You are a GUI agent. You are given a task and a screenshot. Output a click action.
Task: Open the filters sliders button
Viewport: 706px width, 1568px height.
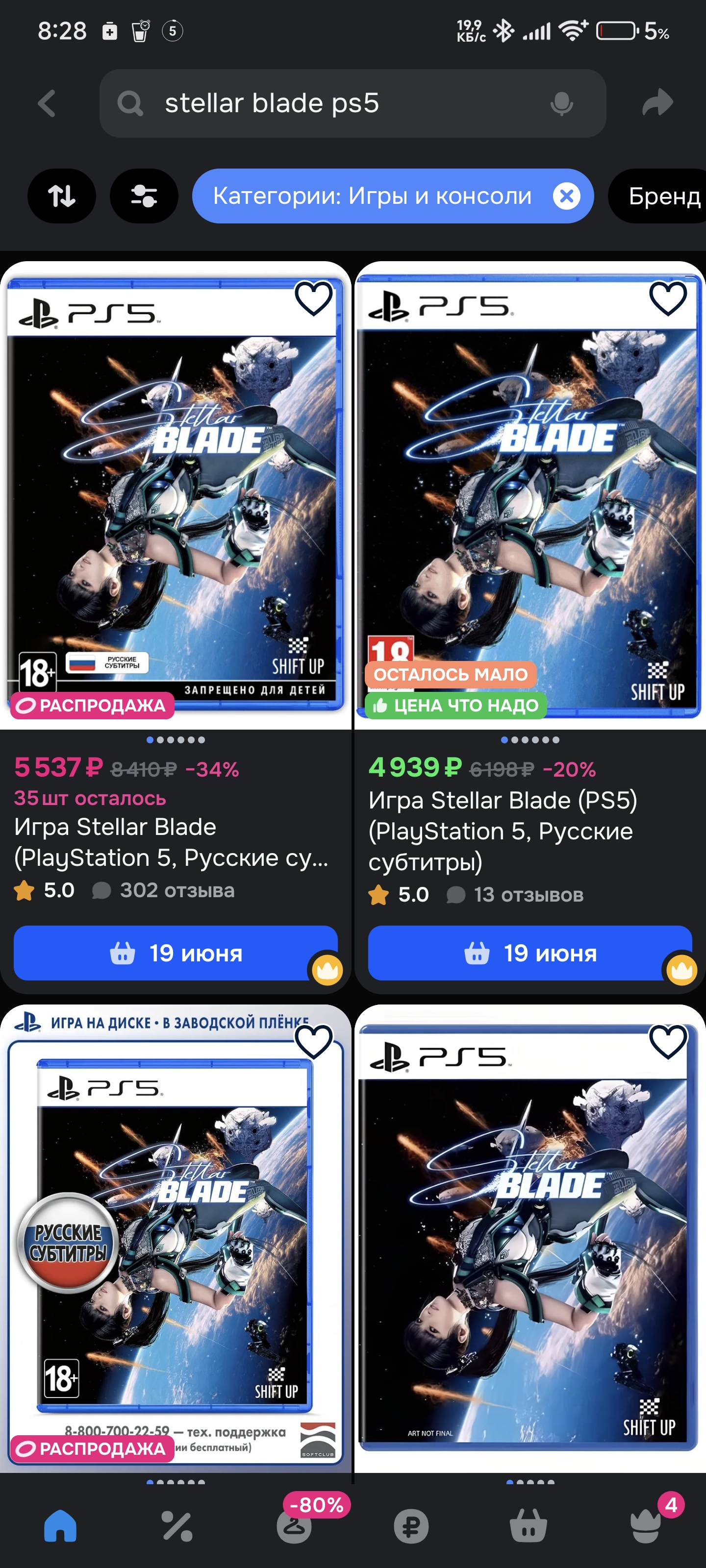[x=144, y=196]
